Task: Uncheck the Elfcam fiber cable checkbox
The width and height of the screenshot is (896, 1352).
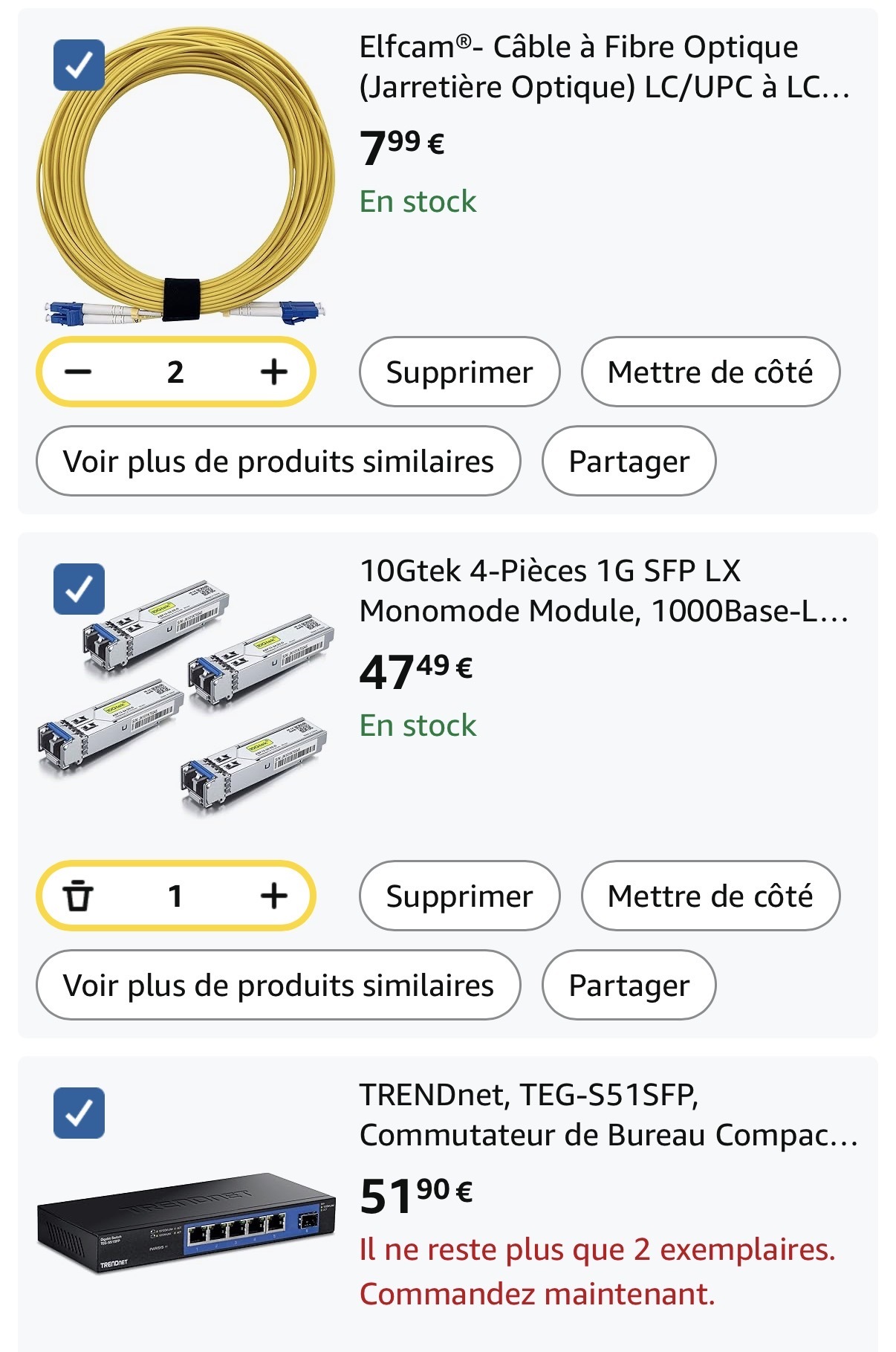Action: pyautogui.click(x=79, y=65)
